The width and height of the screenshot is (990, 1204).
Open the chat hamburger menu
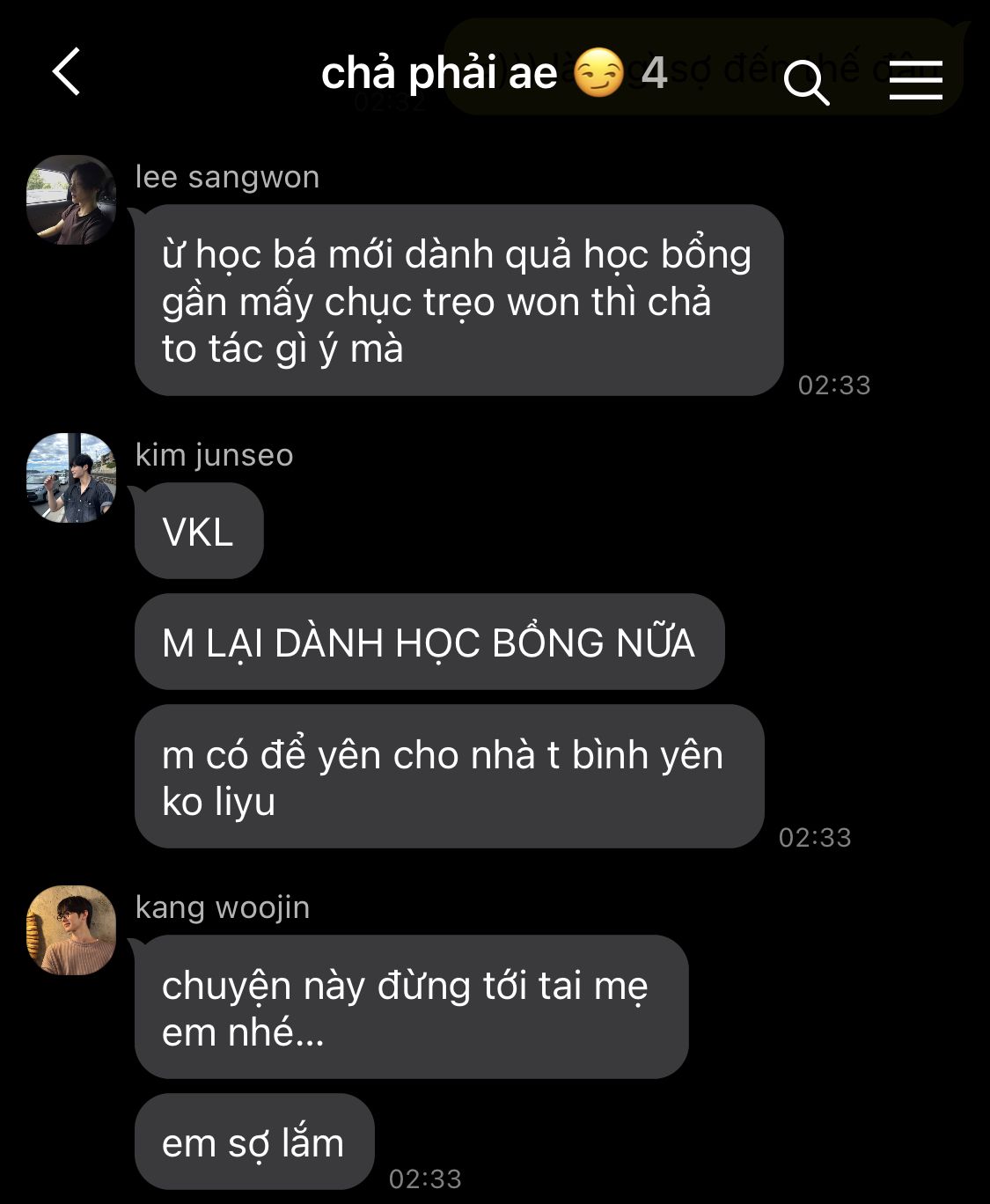tap(915, 80)
